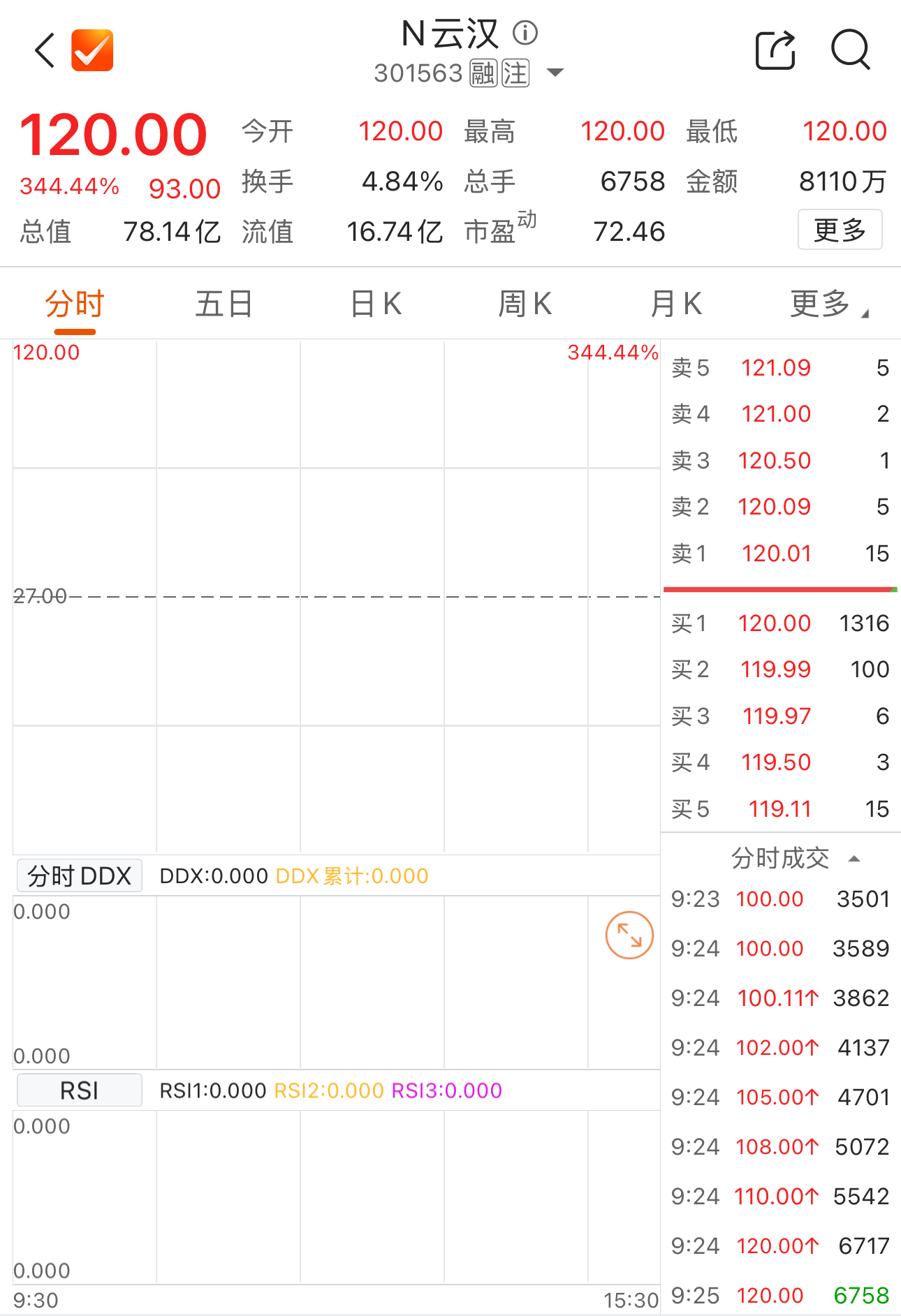Viewport: 901px width, 1316px height.
Task: Select the 分时 chart tab
Action: 74,304
